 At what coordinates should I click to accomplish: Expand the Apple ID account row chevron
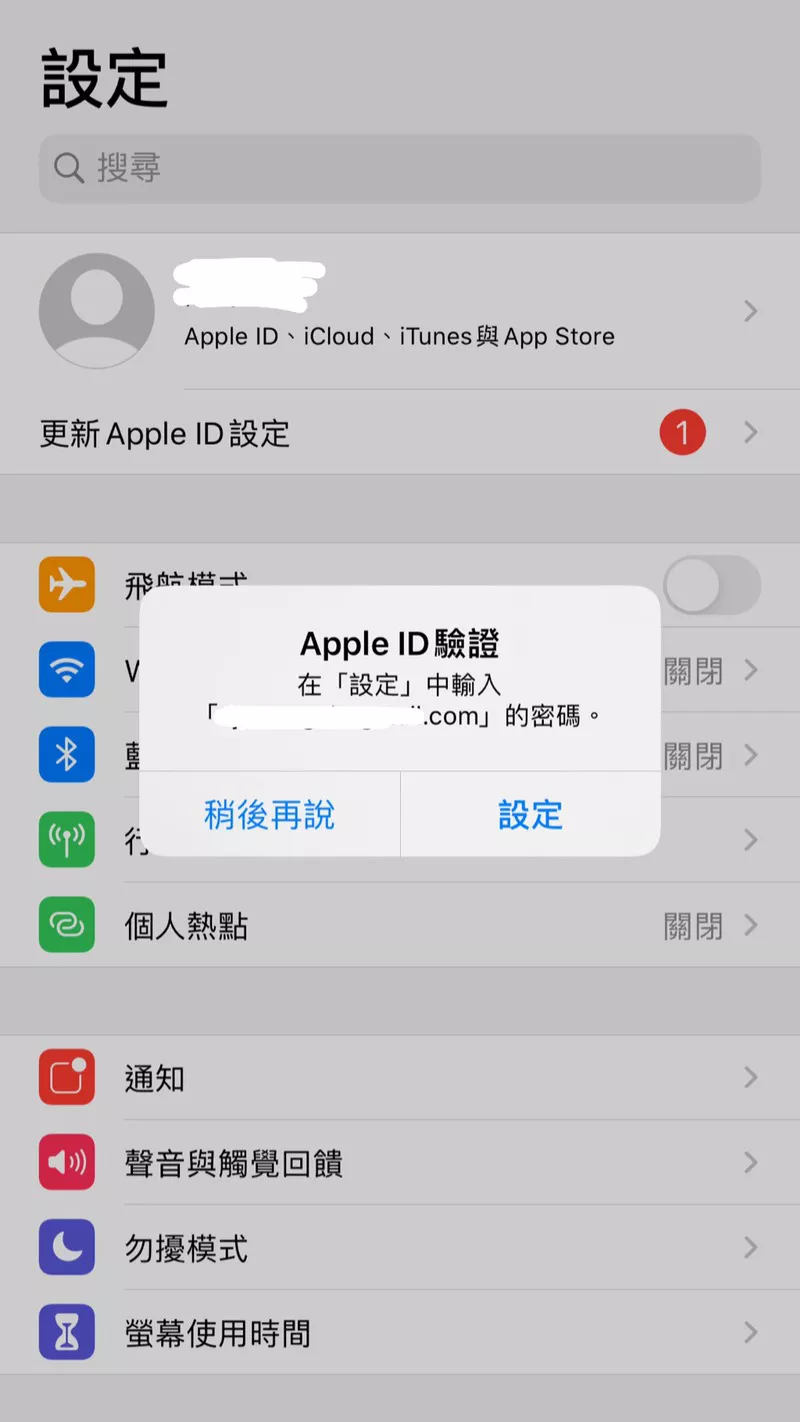[x=751, y=311]
